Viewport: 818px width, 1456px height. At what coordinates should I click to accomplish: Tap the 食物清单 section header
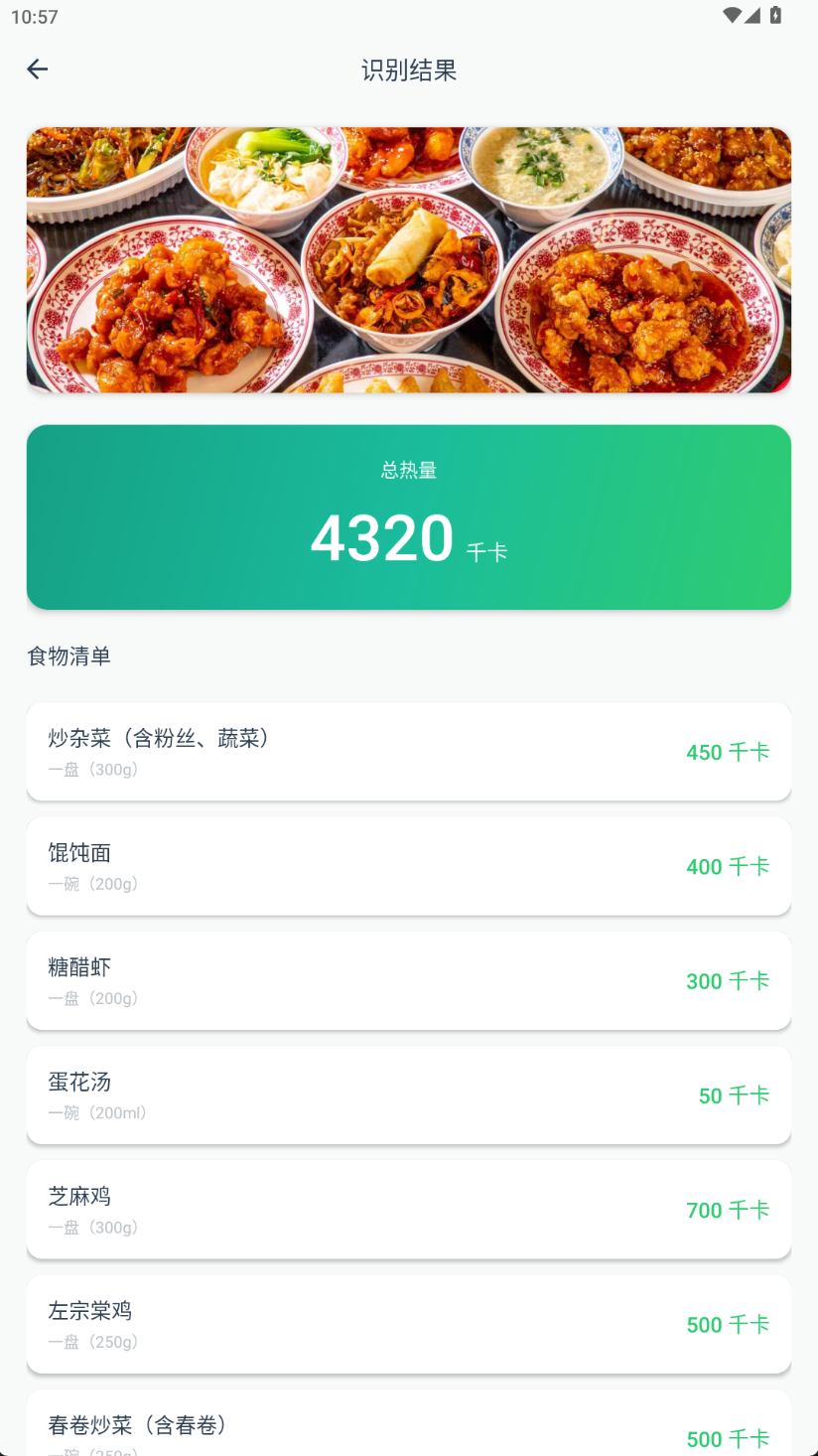[x=69, y=656]
